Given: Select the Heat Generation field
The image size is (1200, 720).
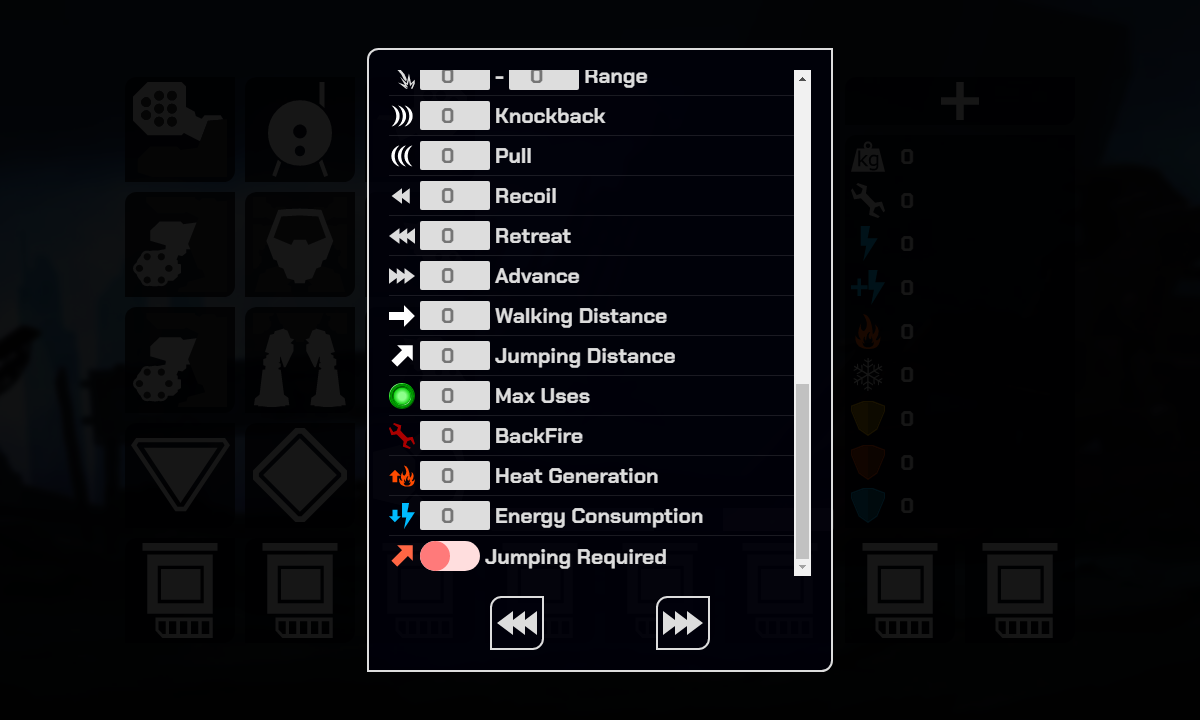Looking at the screenshot, I should tap(454, 476).
